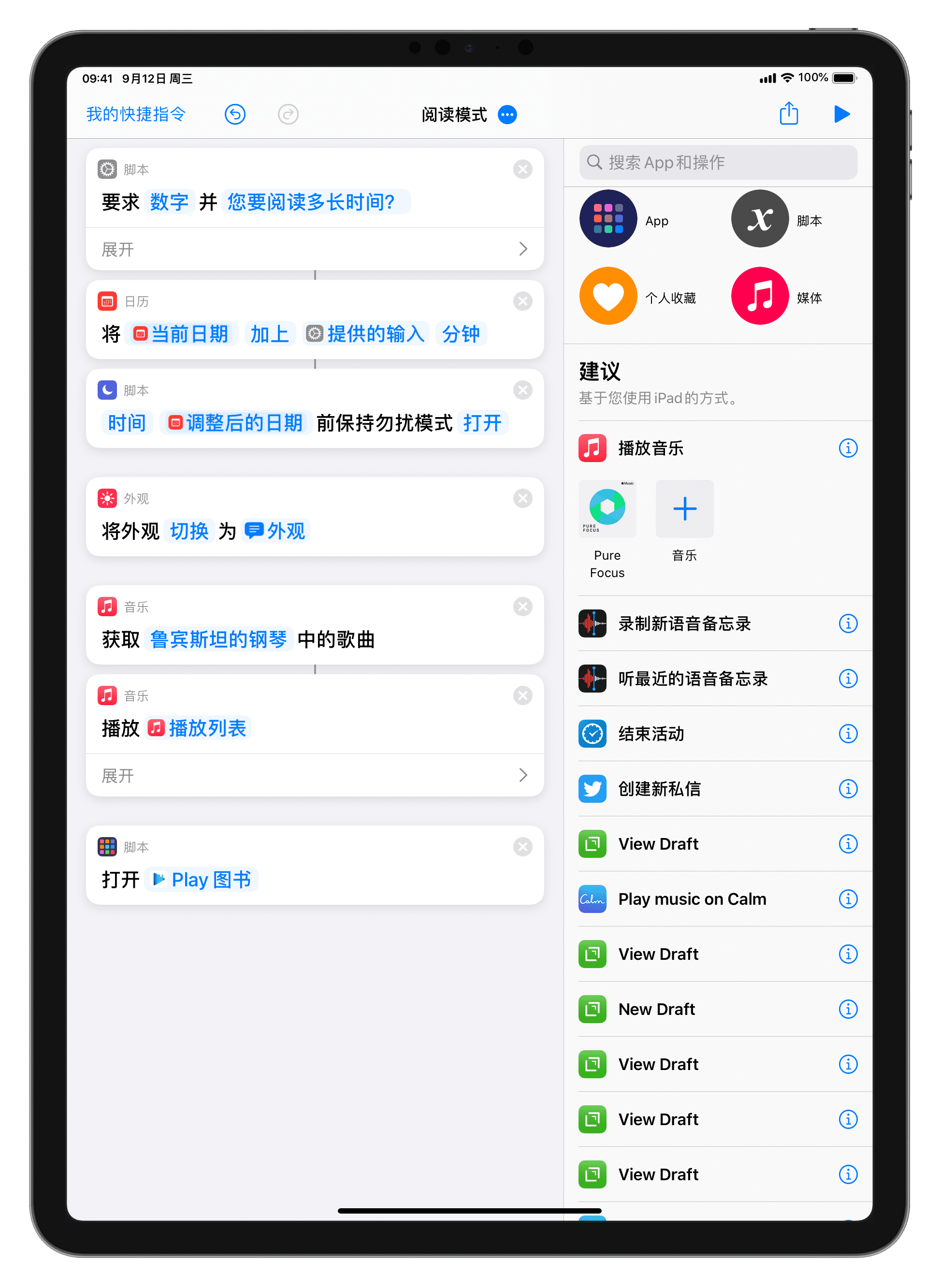Open the 阅读模式 options ellipsis
Screen dimensions: 940x1288
coord(507,115)
